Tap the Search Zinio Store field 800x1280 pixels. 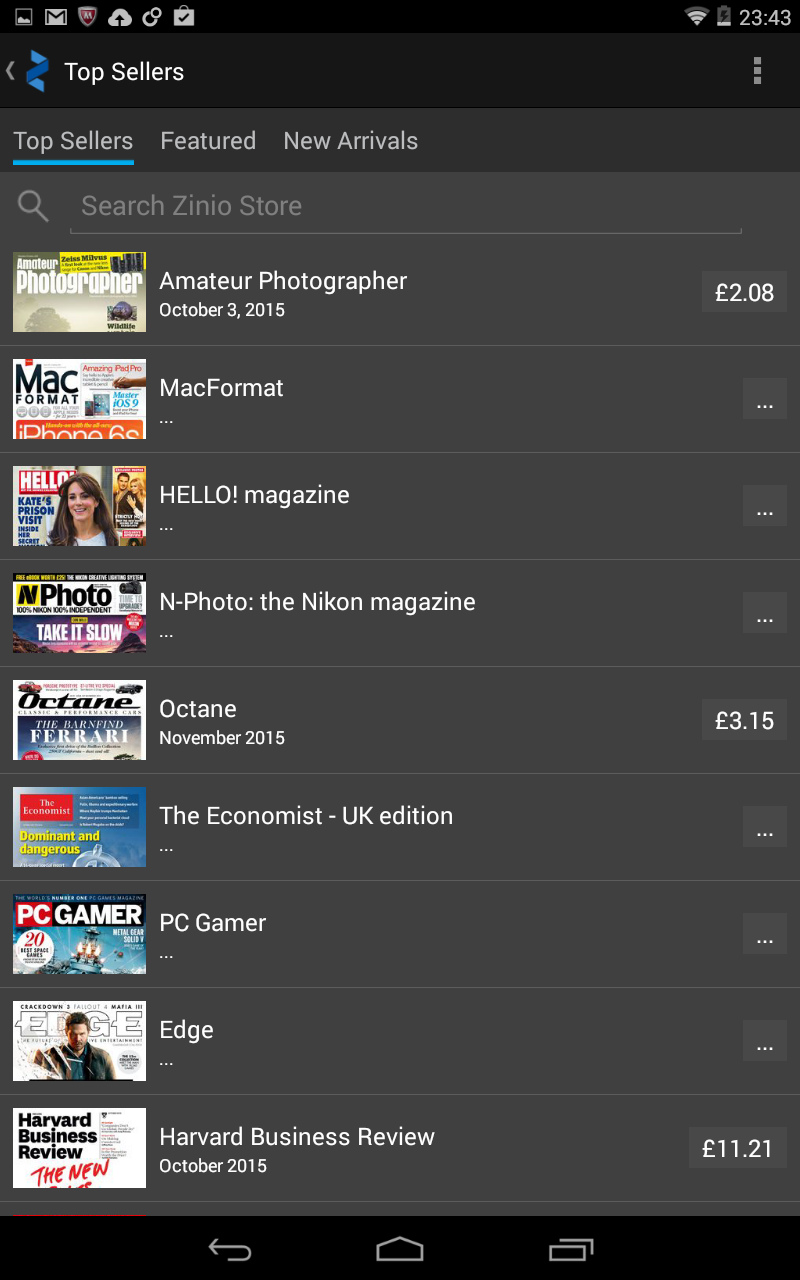tap(405, 206)
